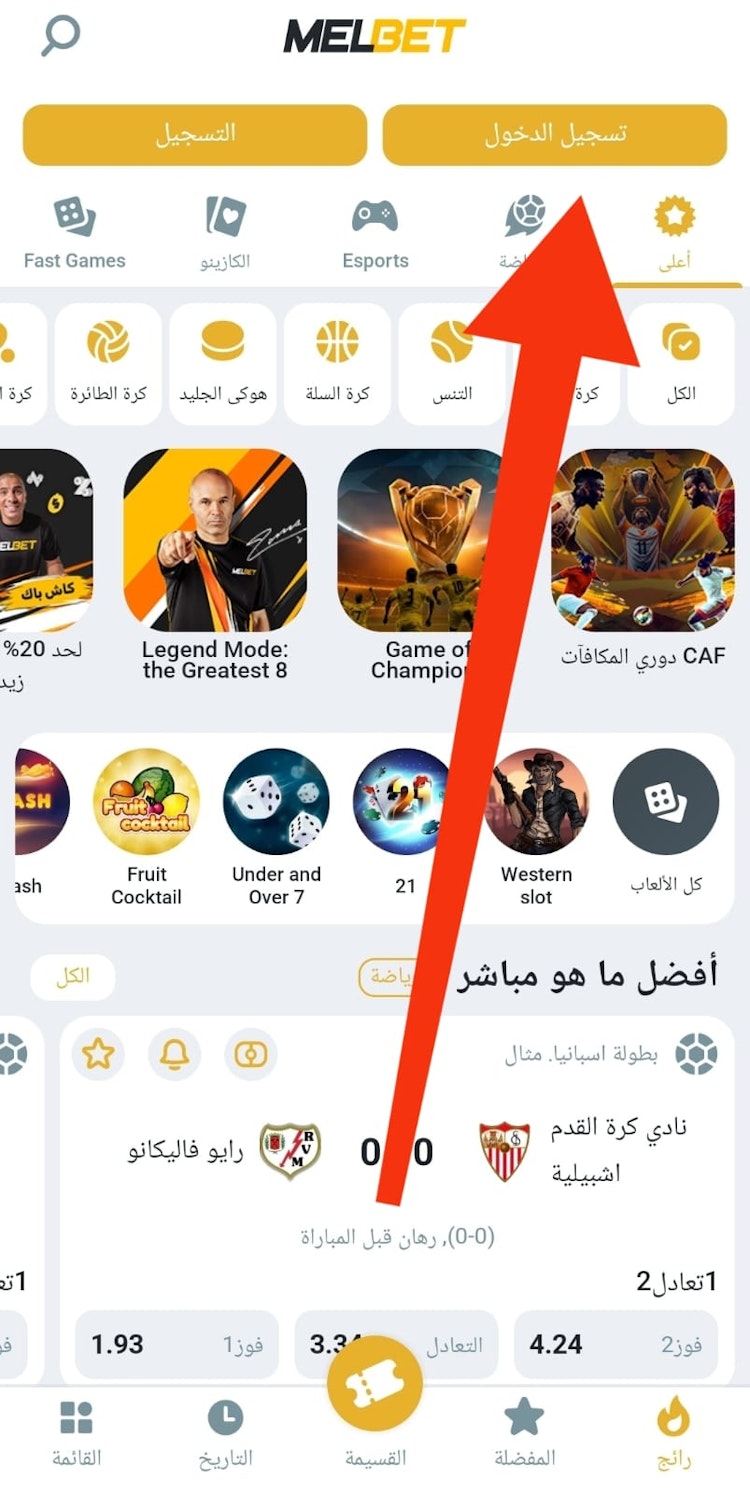Viewport: 750px width, 1494px height.
Task: Select the كرة الطائرة sport chip
Action: click(x=108, y=364)
